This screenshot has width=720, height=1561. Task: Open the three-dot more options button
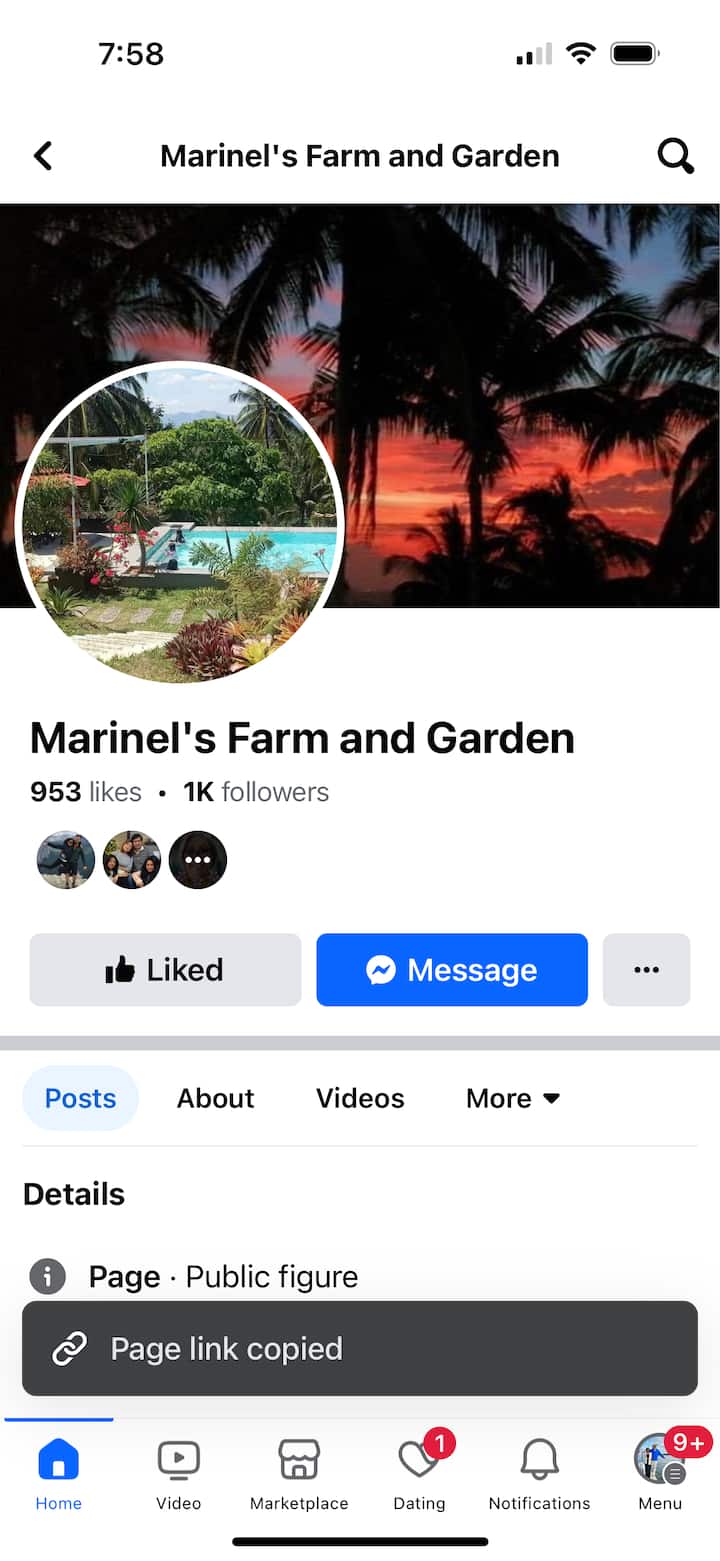coord(646,970)
